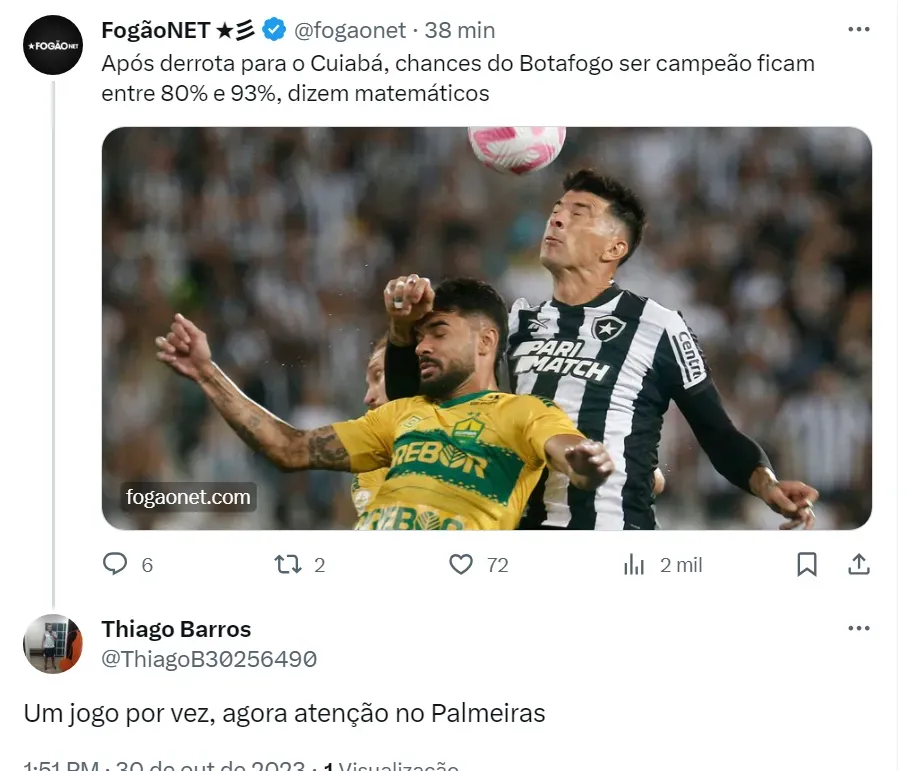Retweet FogãoNET's post
The image size is (907, 771).
pyautogui.click(x=288, y=565)
